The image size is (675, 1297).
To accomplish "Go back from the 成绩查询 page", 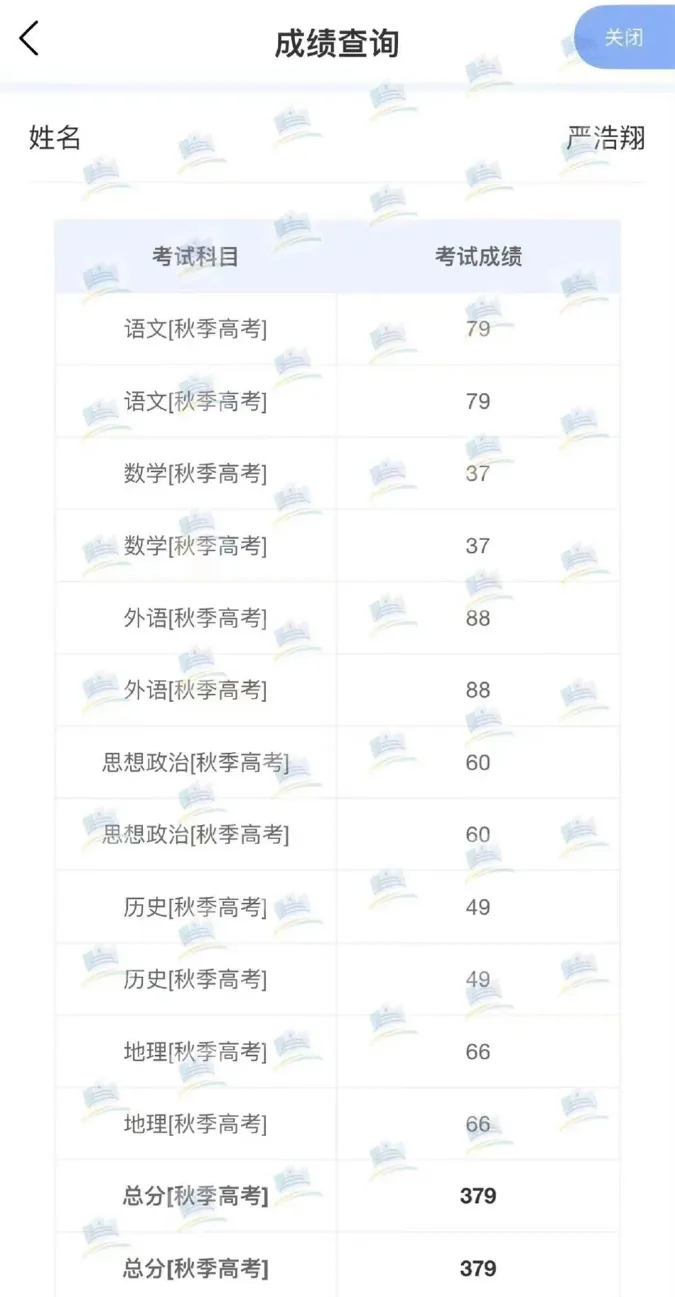I will (x=30, y=39).
